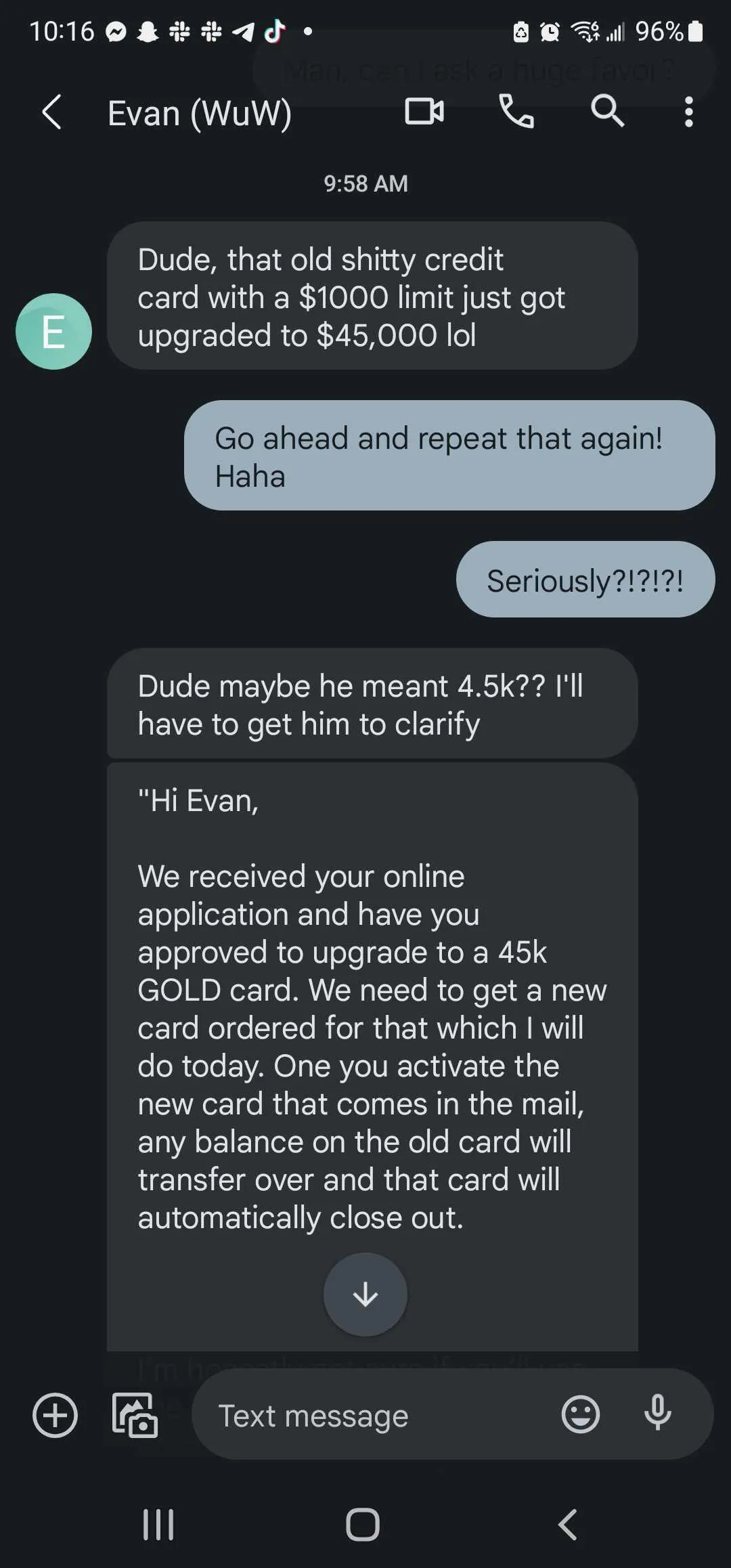Open the emoji picker
The height and width of the screenshot is (1568, 731).
(x=581, y=1414)
